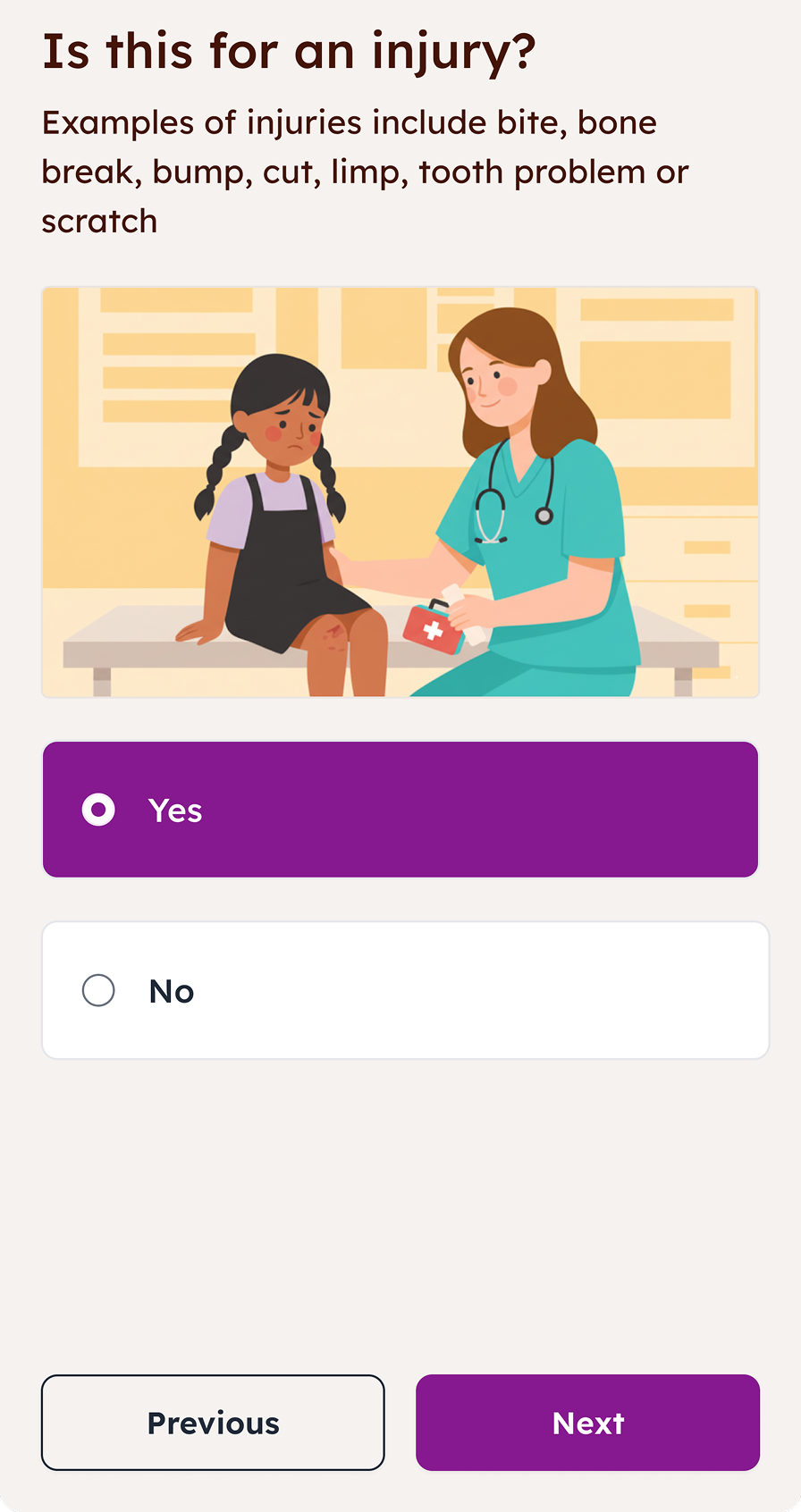Viewport: 801px width, 1512px height.
Task: Click the empty radio circle beside No
Action: point(98,990)
